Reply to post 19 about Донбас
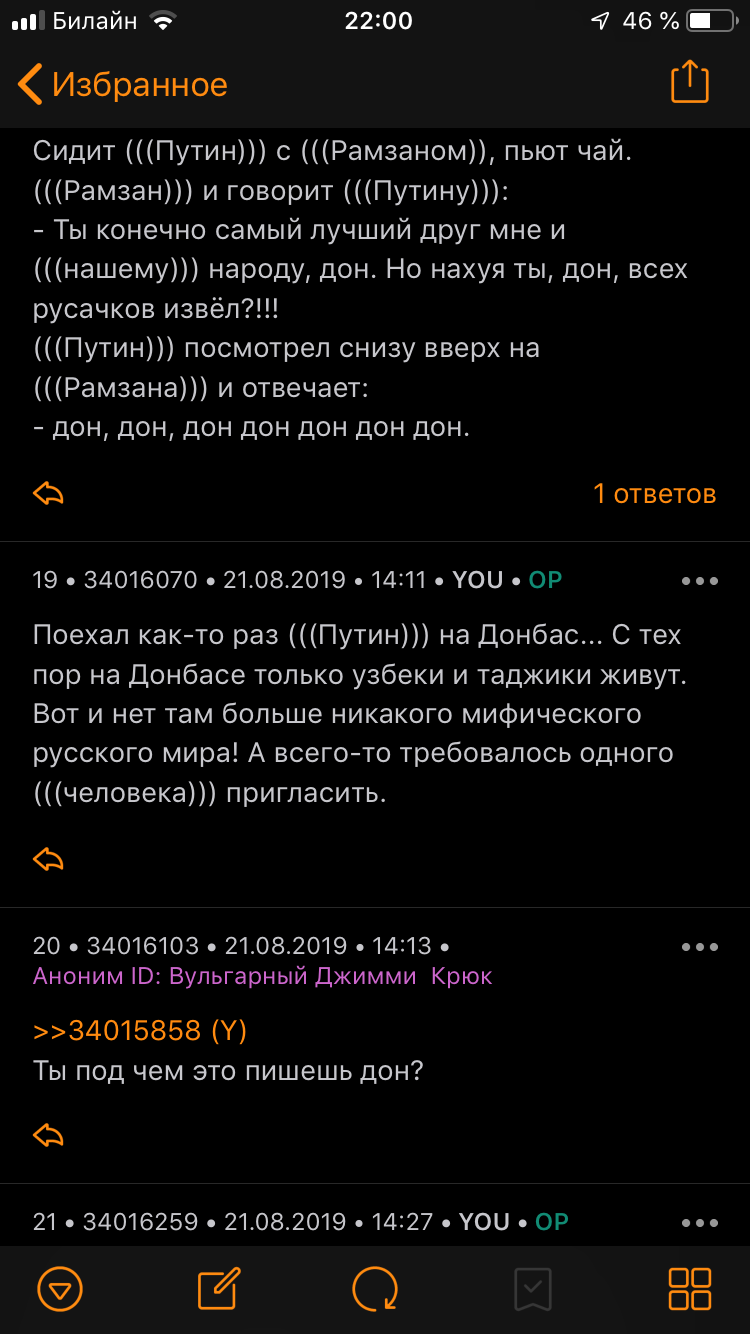This screenshot has width=750, height=1334. click(49, 859)
